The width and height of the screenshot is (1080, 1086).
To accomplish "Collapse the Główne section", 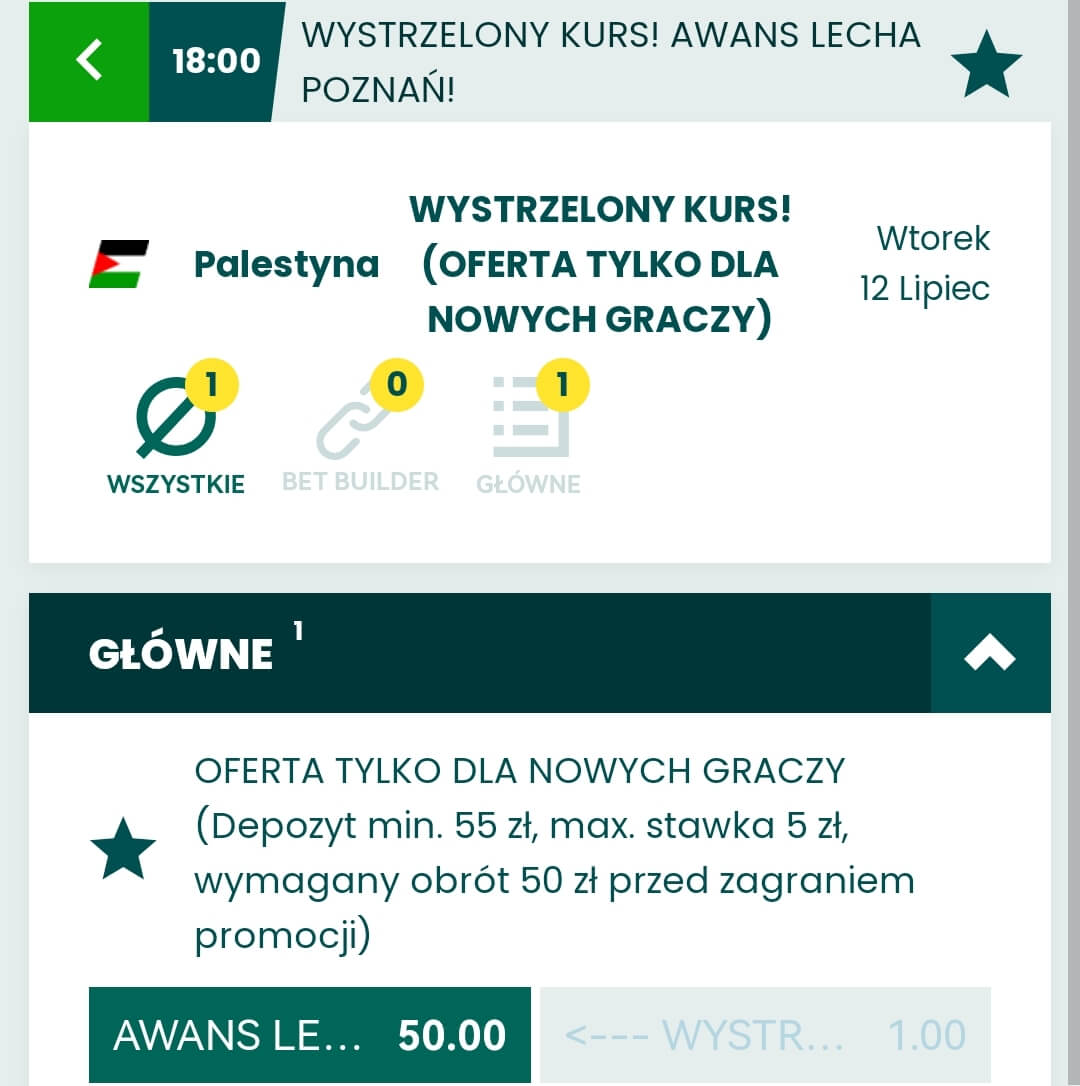I will [989, 653].
